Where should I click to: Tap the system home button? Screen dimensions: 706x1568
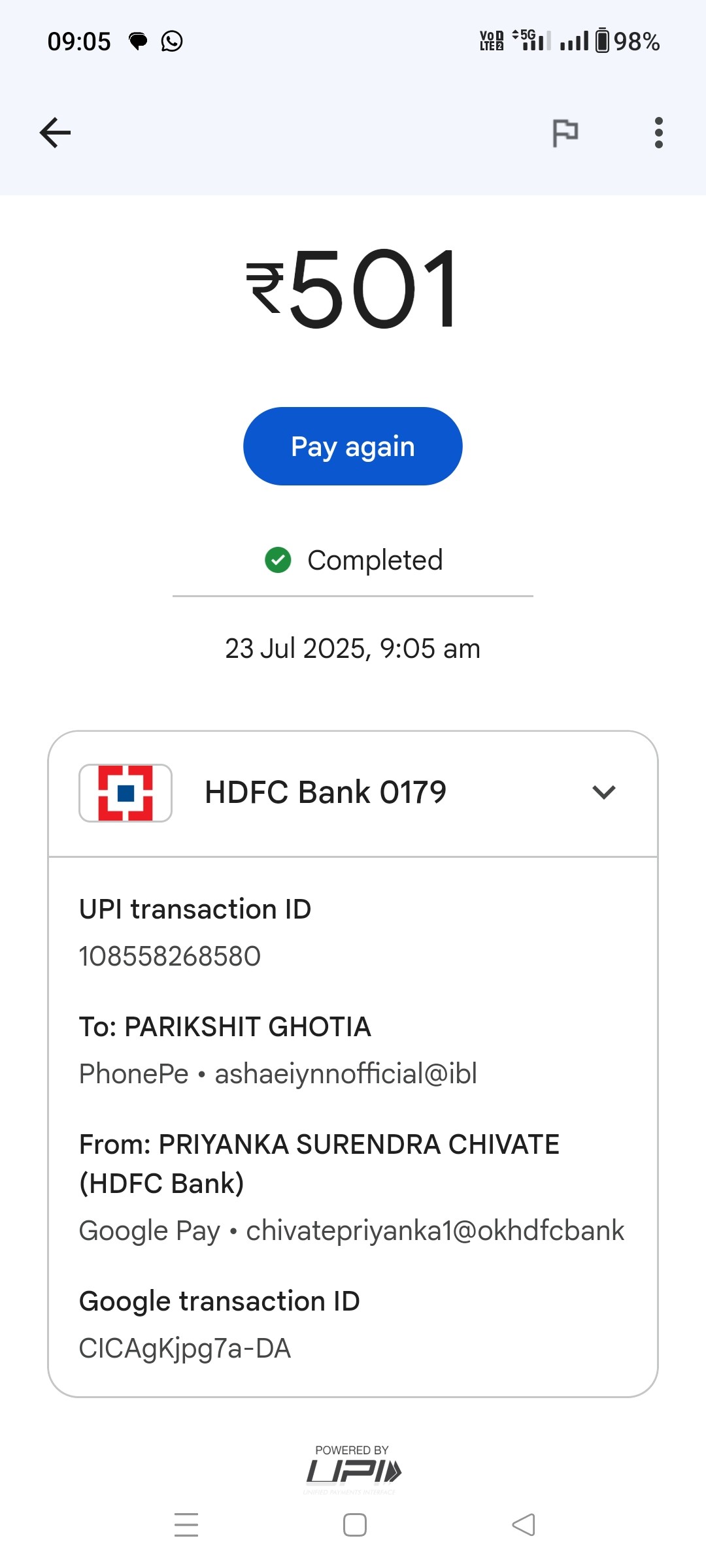(355, 1525)
